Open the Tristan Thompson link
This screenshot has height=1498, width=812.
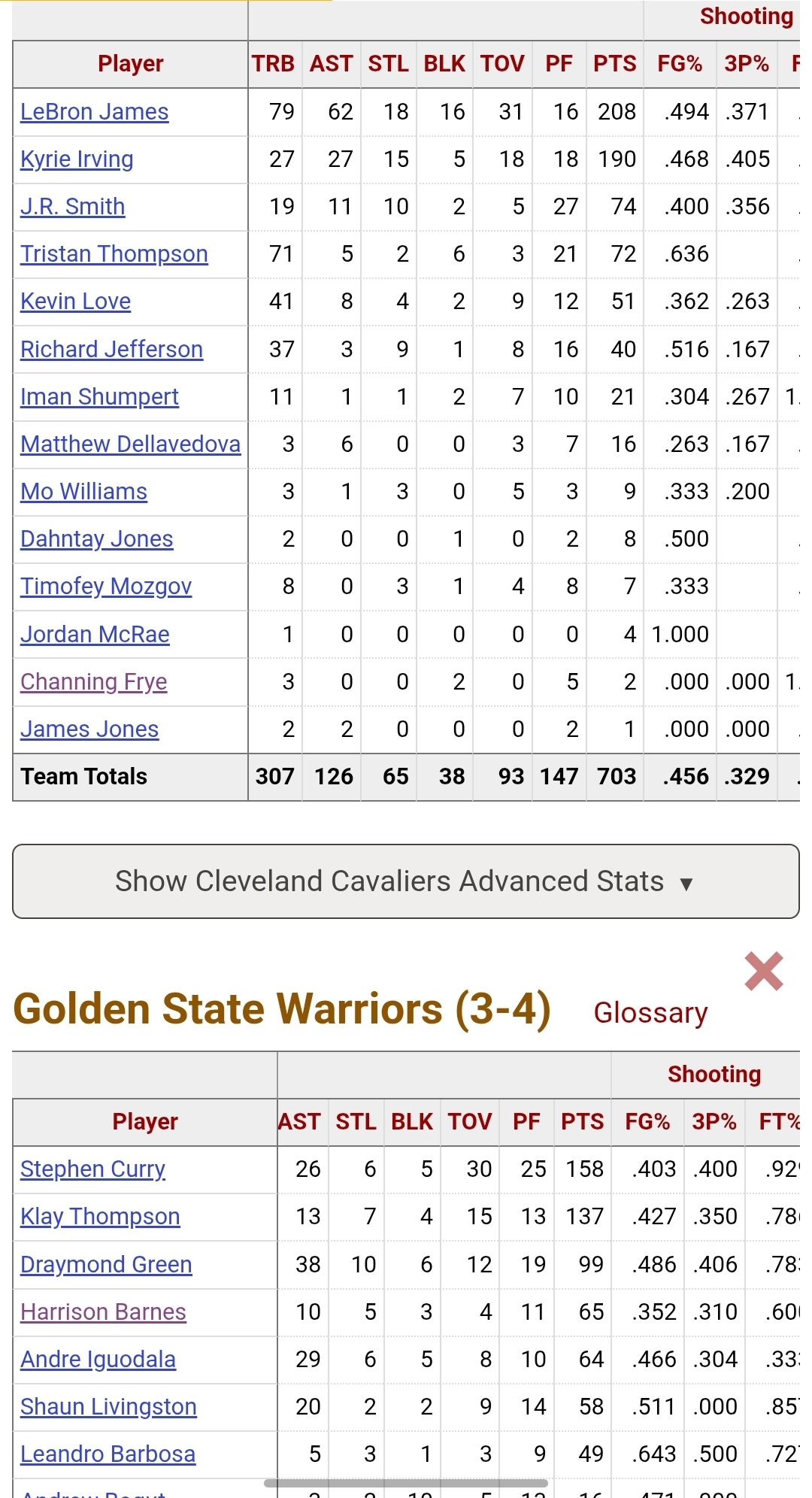point(114,254)
